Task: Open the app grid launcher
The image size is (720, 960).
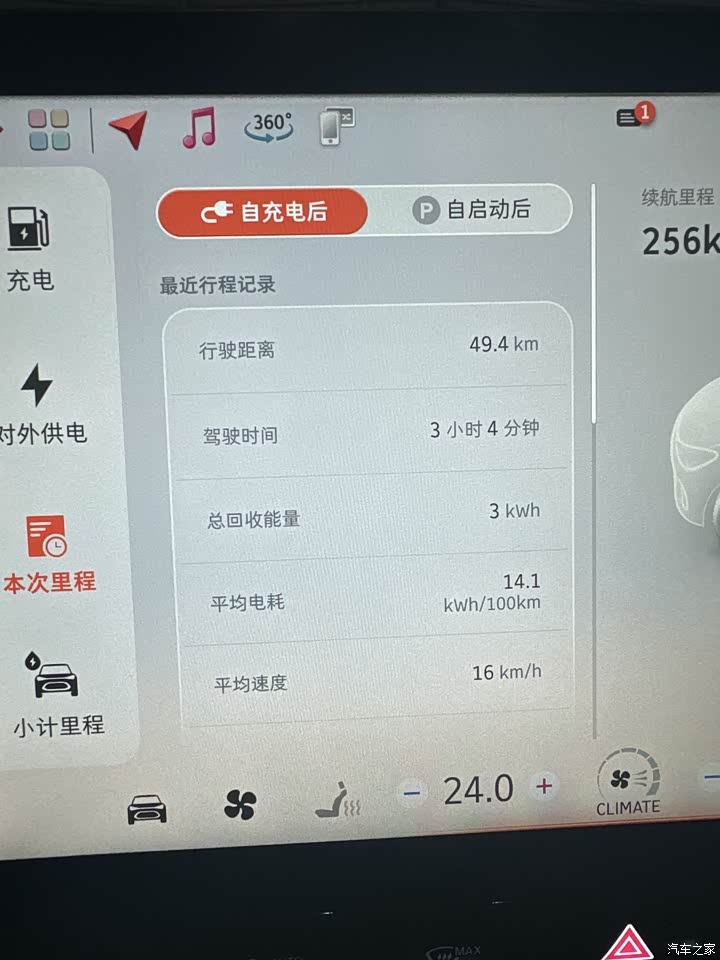Action: click(50, 129)
